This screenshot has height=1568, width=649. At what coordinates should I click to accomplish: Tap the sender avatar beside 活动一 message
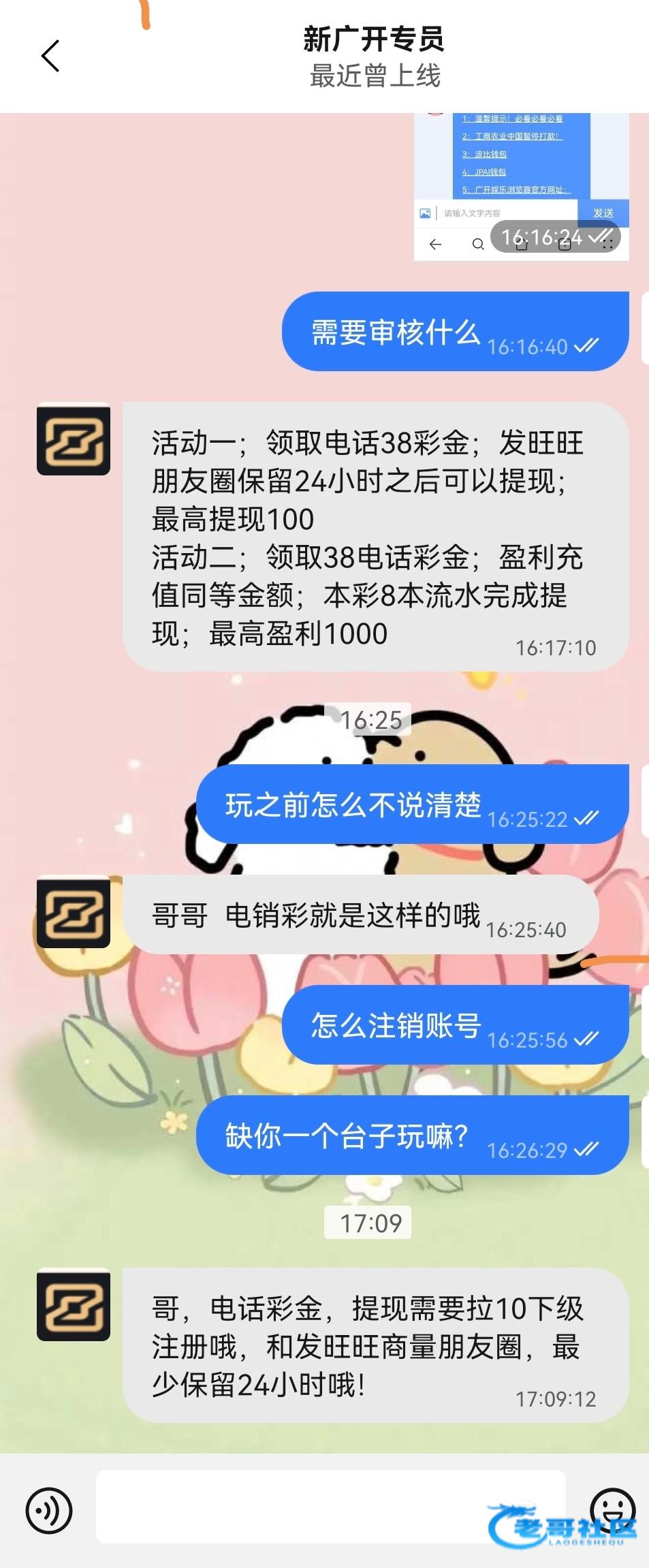click(x=74, y=439)
